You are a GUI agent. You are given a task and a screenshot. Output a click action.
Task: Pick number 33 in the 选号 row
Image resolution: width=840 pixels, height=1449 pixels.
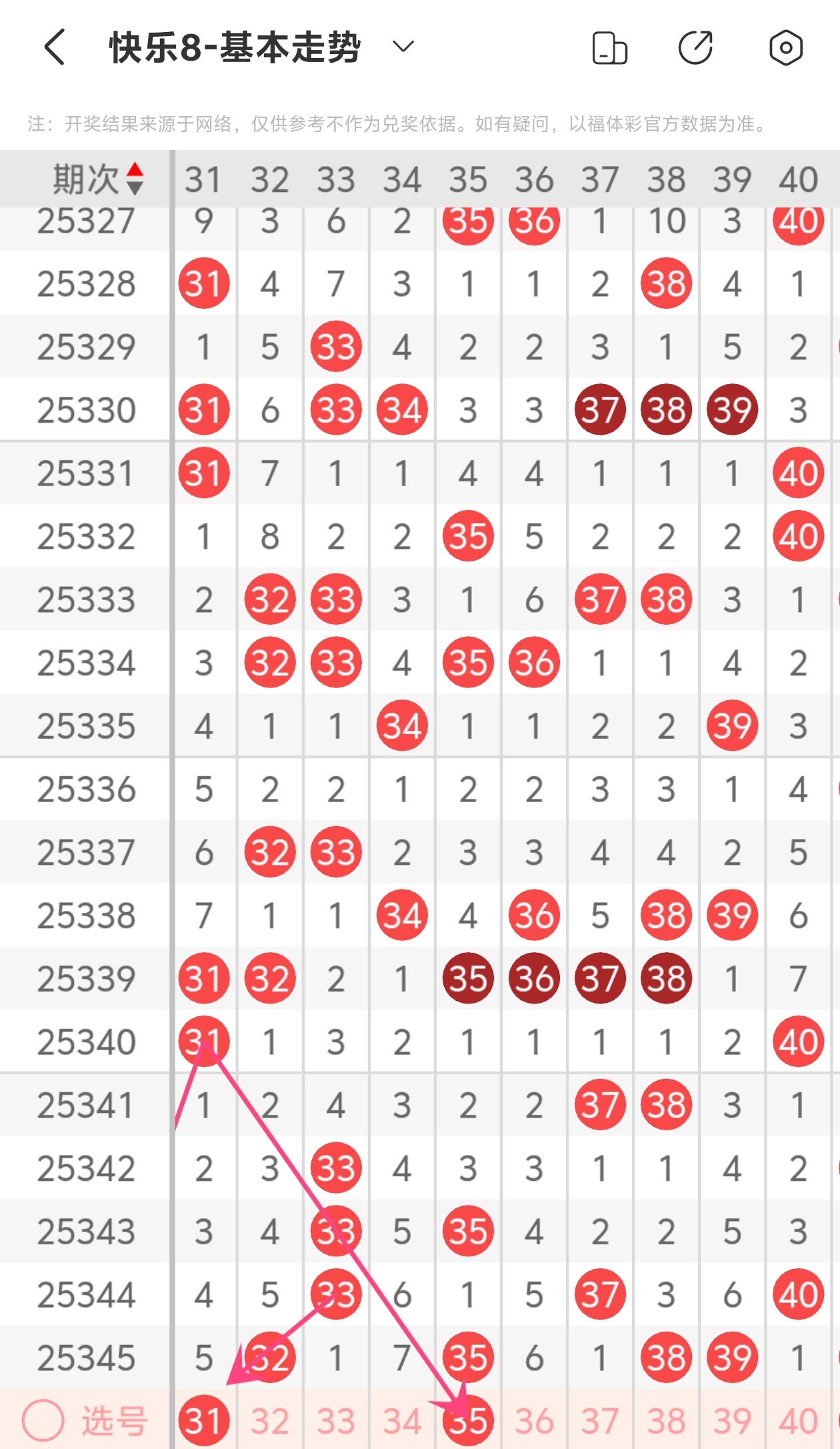[x=335, y=1420]
